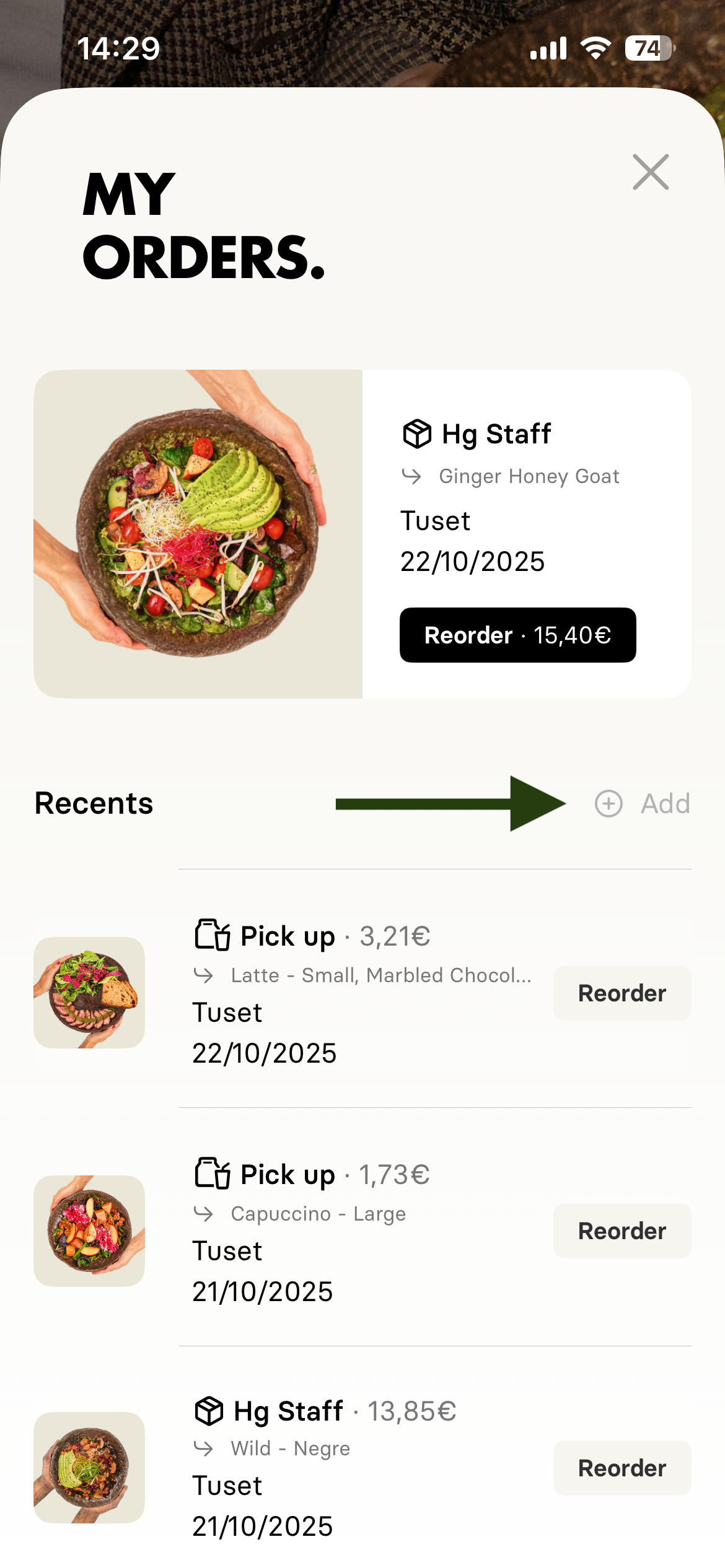The height and width of the screenshot is (1568, 725).
Task: Close the My Orders sheet
Action: click(651, 172)
